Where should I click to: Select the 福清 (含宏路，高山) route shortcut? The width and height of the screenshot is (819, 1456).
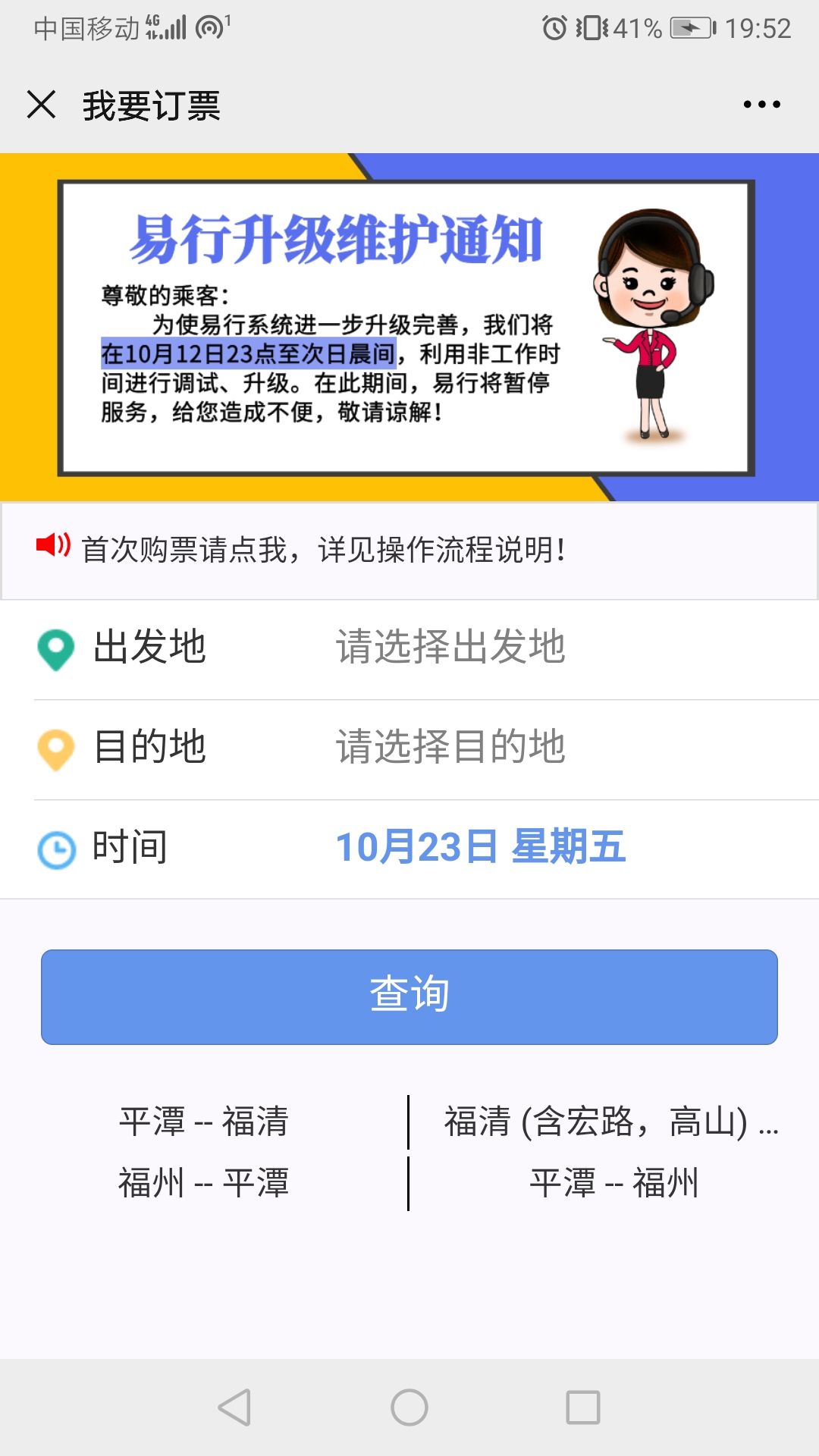[x=611, y=1122]
